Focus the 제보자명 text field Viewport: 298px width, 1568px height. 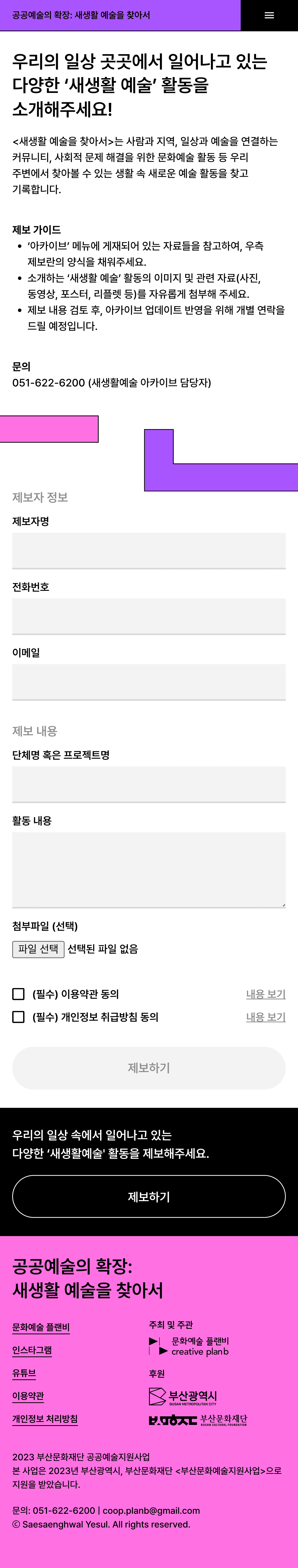[x=149, y=550]
